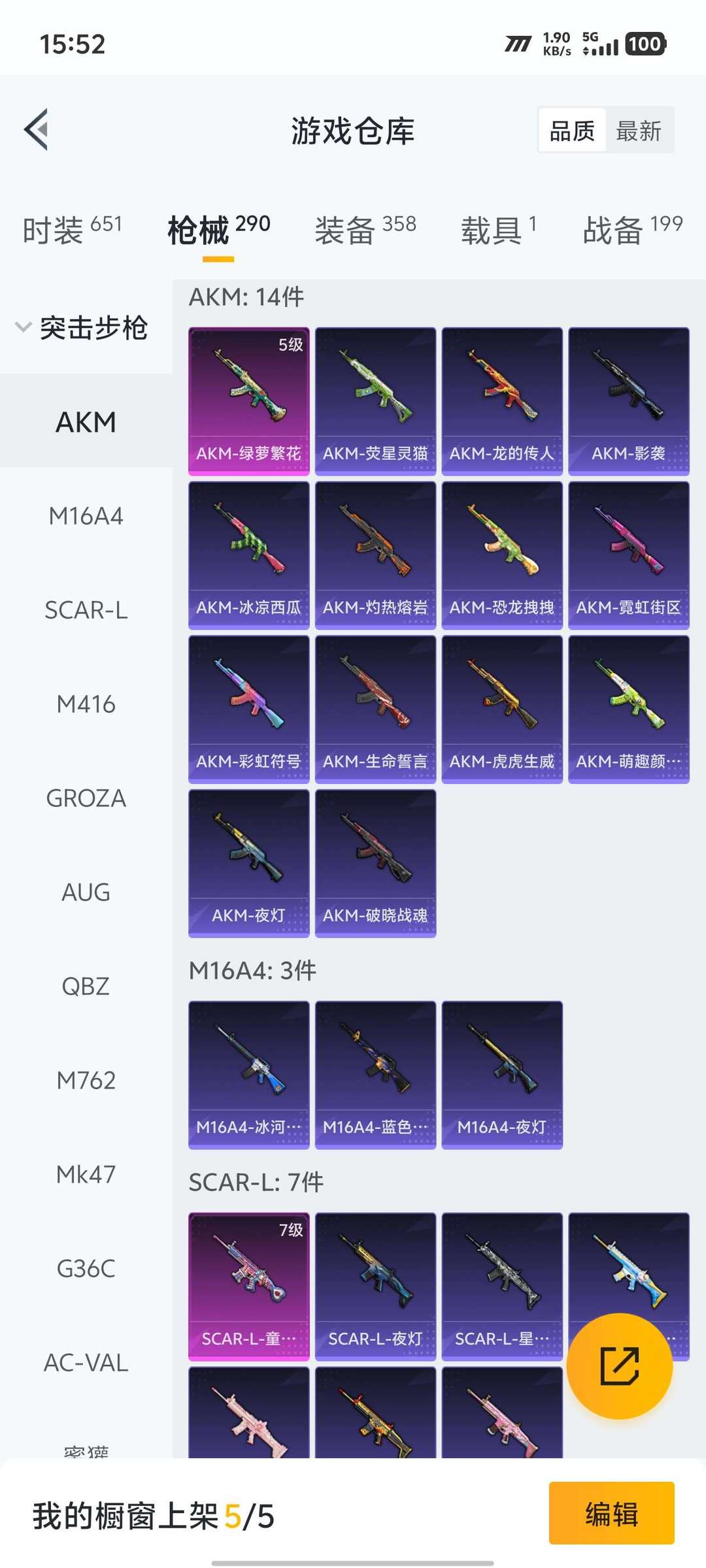Image resolution: width=706 pixels, height=1568 pixels.
Task: Sort by 品质
Action: click(572, 131)
